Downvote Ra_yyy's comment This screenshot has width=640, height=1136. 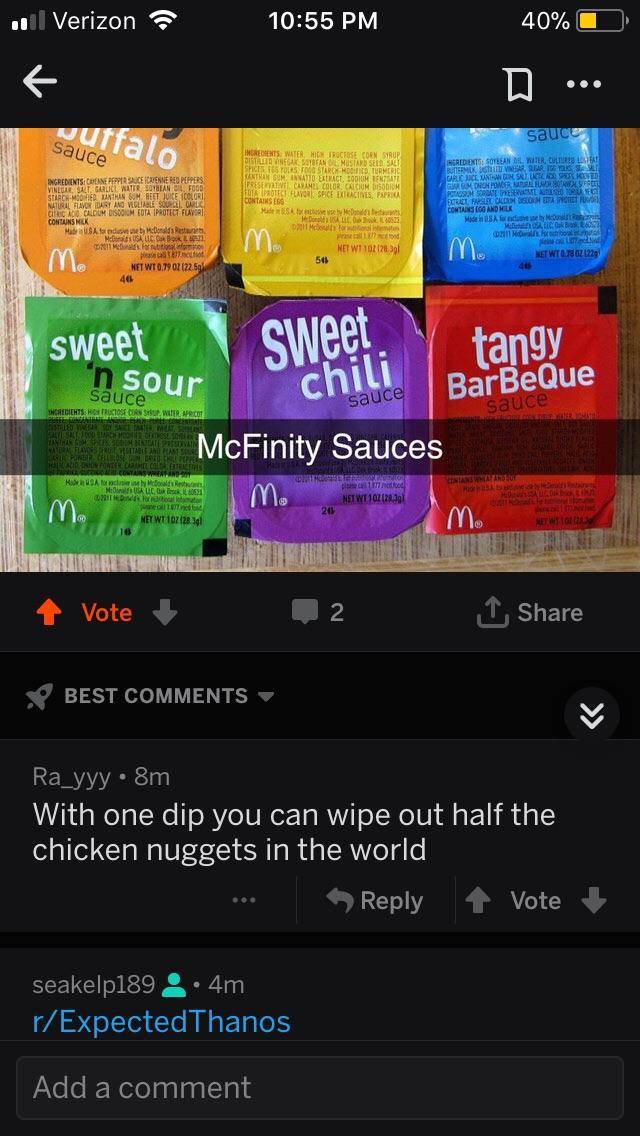tap(594, 900)
